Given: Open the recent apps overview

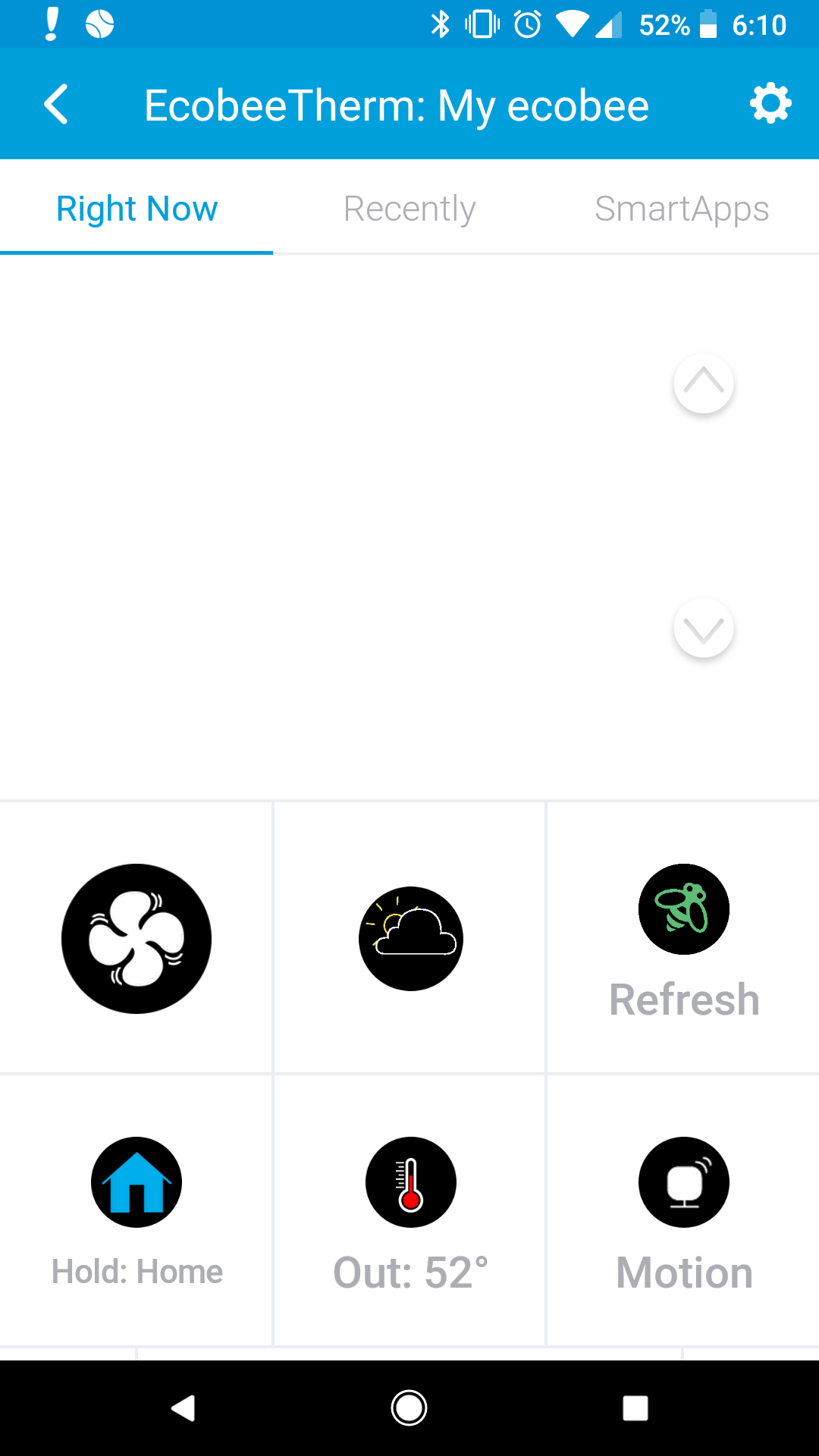Looking at the screenshot, I should click(x=635, y=1408).
